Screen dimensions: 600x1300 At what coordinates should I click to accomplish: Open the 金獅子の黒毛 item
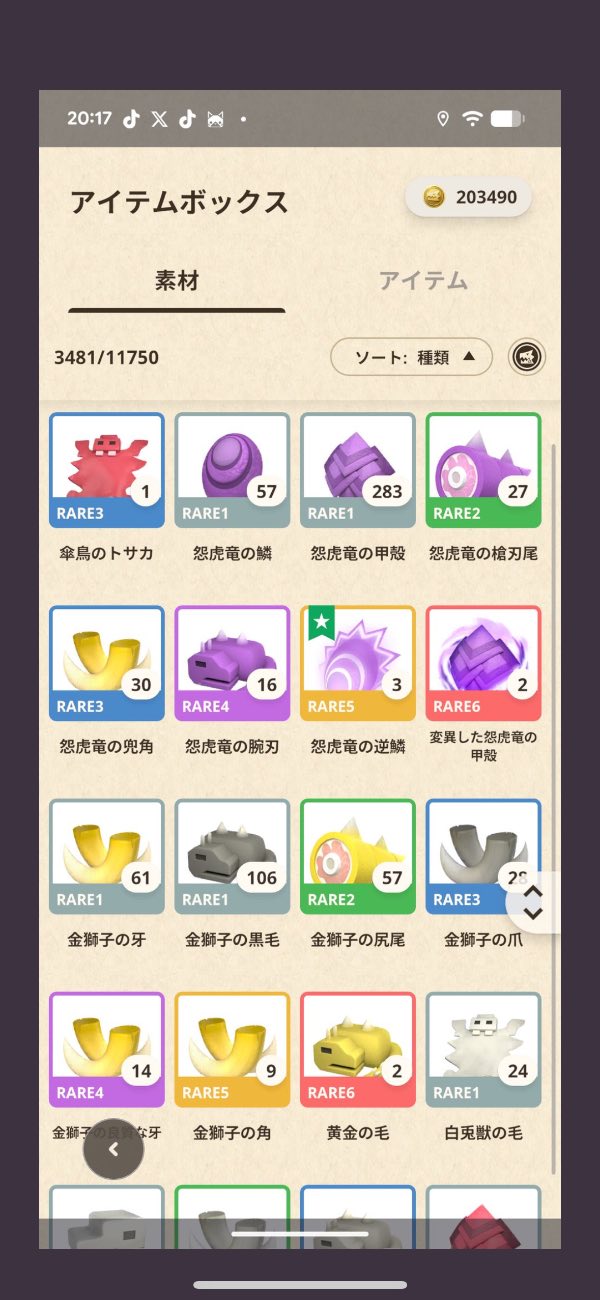tap(232, 856)
